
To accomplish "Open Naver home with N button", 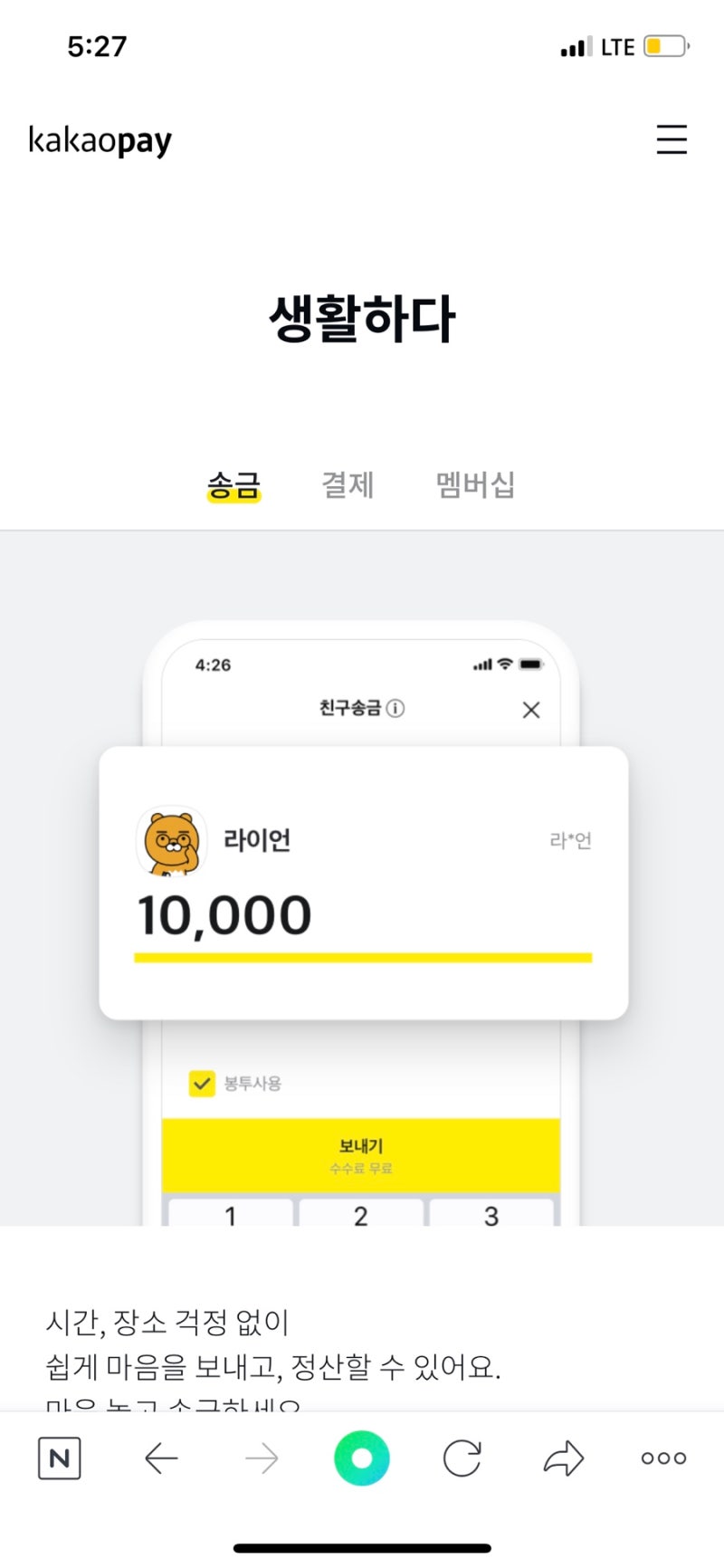I will [x=60, y=1458].
